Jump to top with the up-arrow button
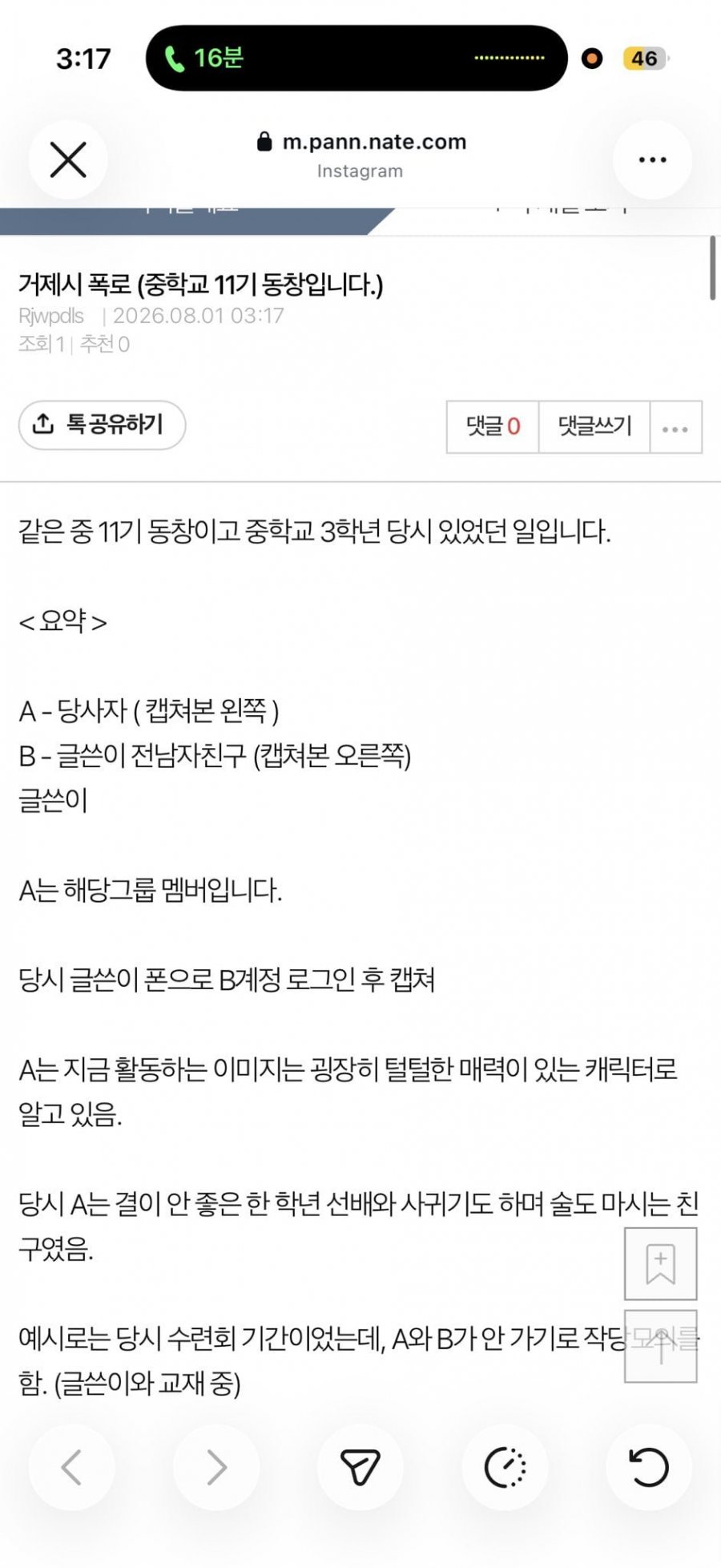This screenshot has width=721, height=1568. point(661,1346)
